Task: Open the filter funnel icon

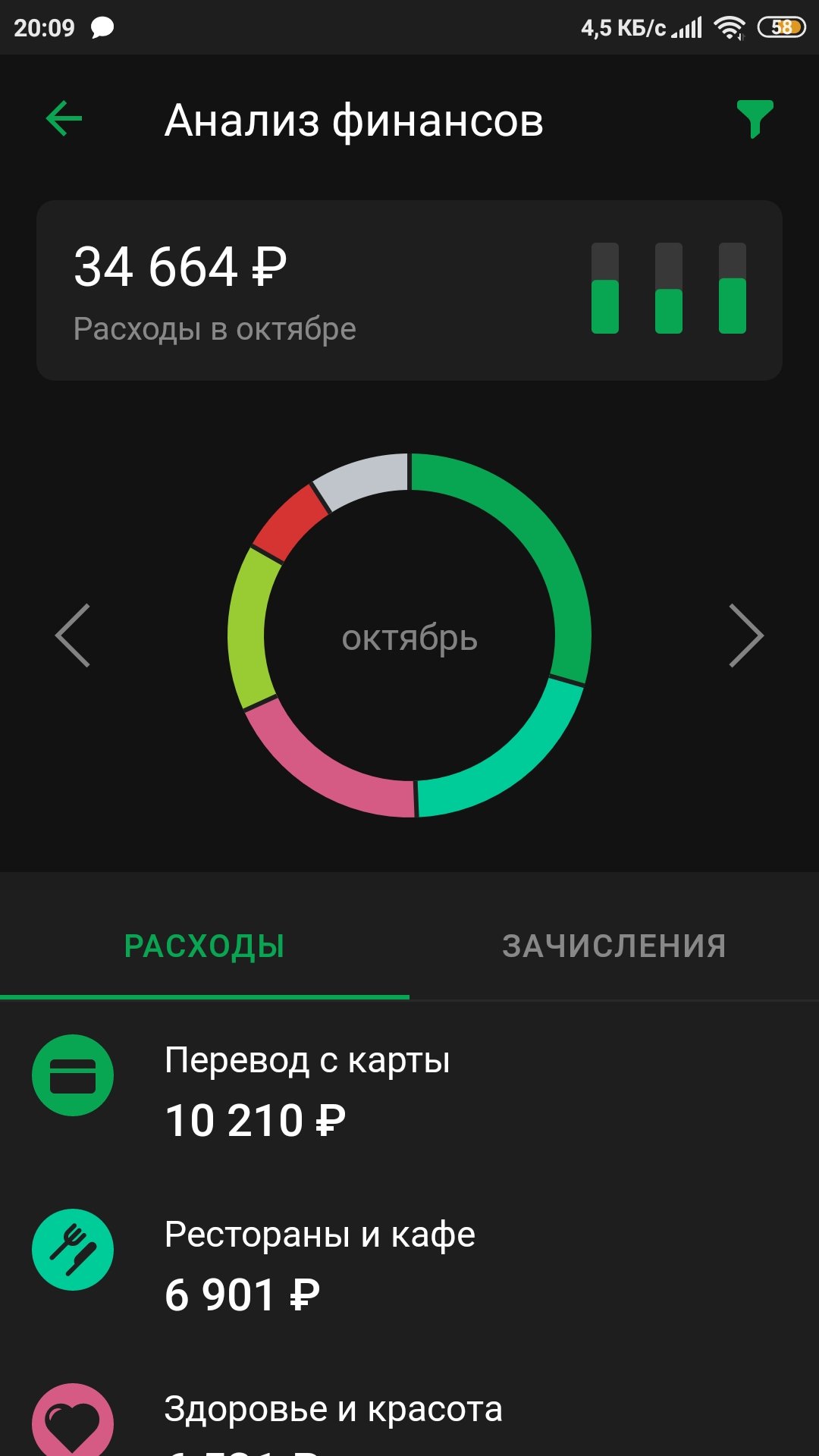Action: [x=755, y=119]
